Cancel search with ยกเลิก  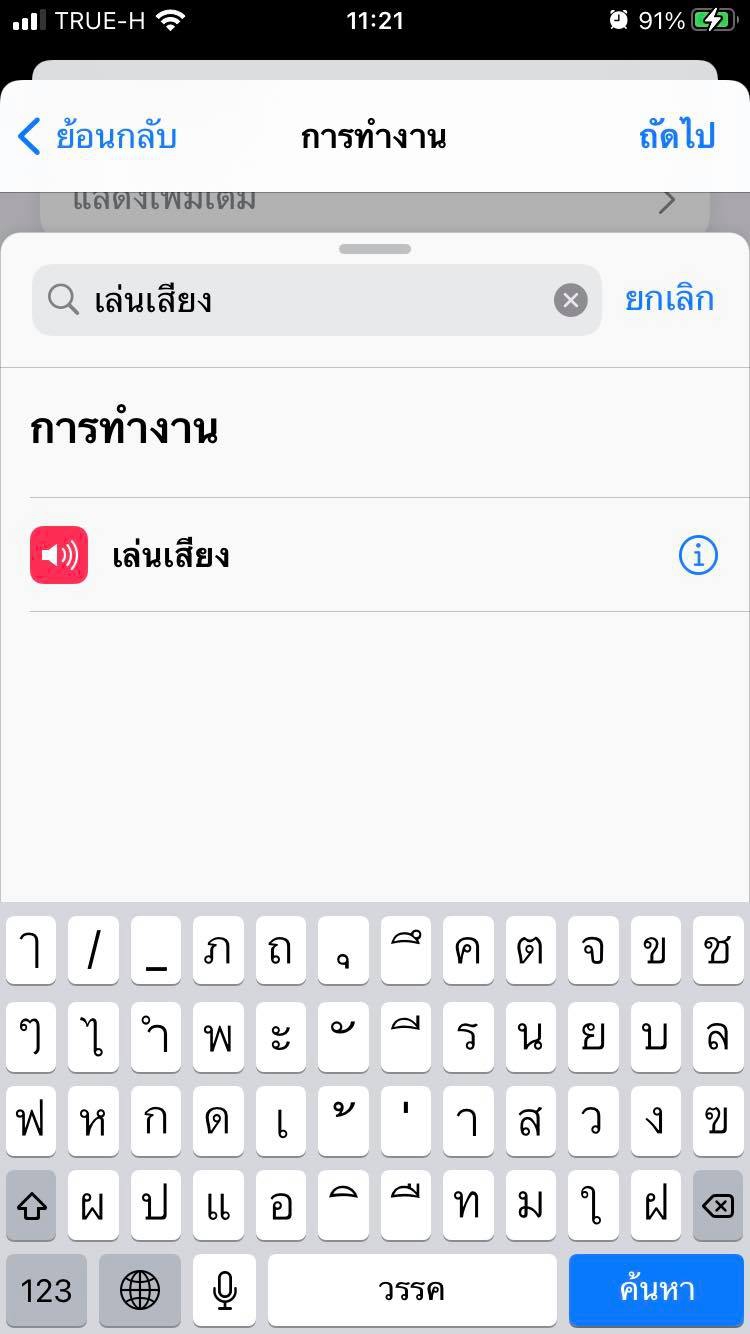point(669,299)
